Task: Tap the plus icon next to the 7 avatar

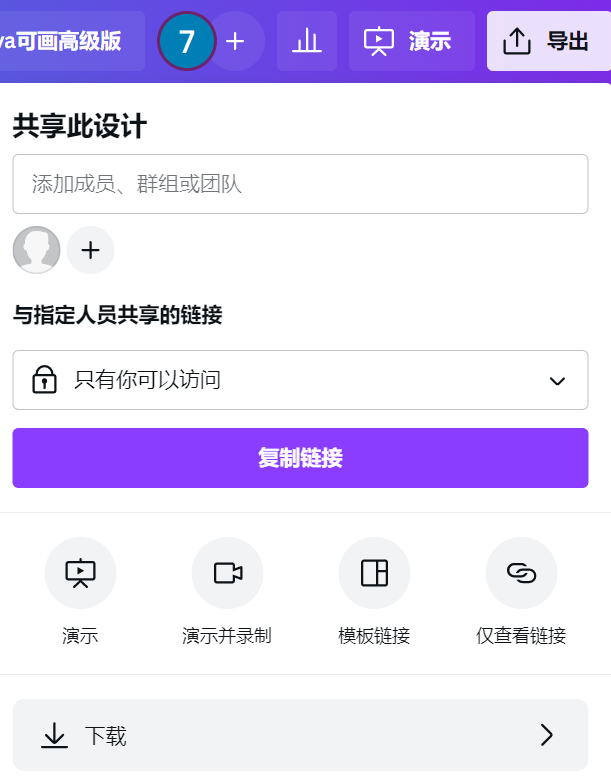Action: click(236, 41)
